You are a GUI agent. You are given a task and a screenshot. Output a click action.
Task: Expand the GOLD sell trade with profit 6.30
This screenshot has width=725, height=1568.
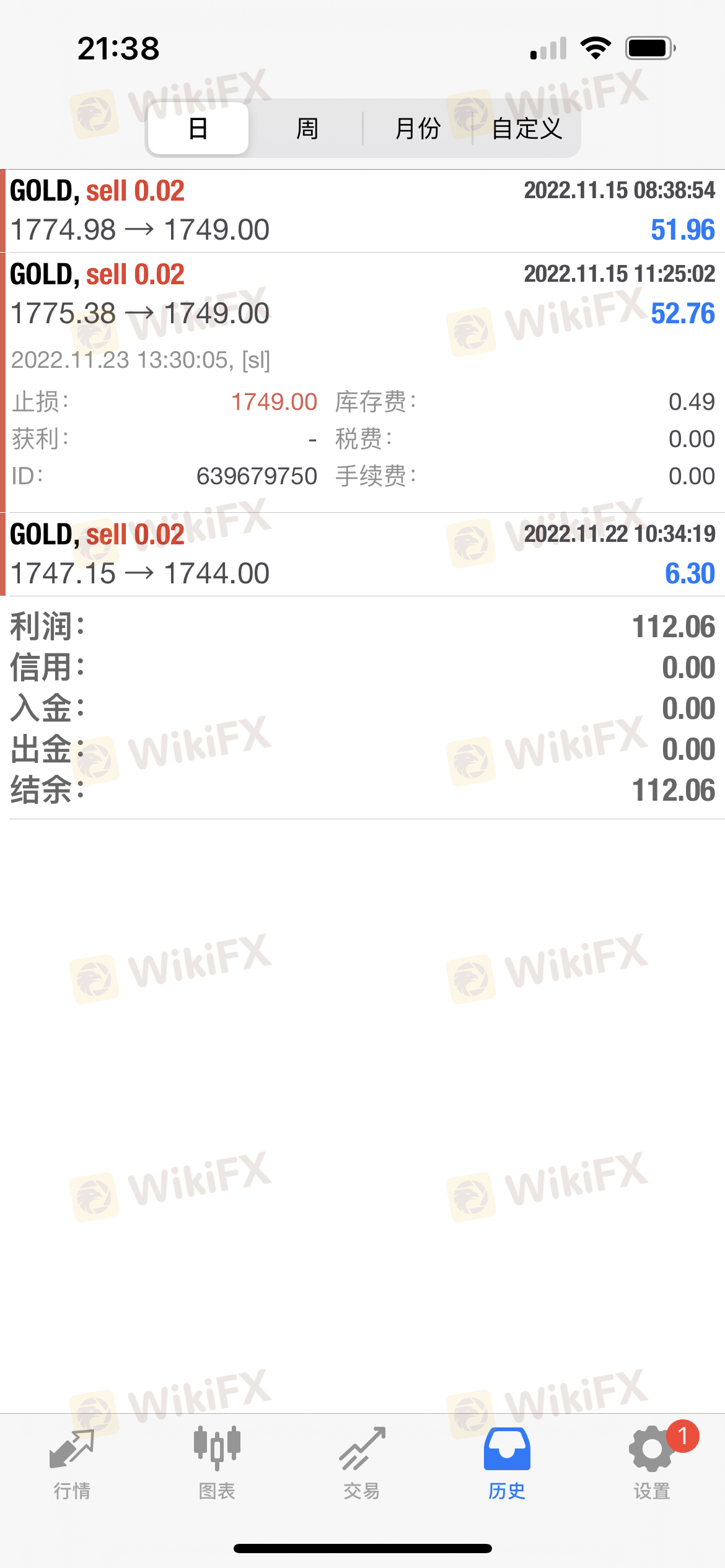362,554
